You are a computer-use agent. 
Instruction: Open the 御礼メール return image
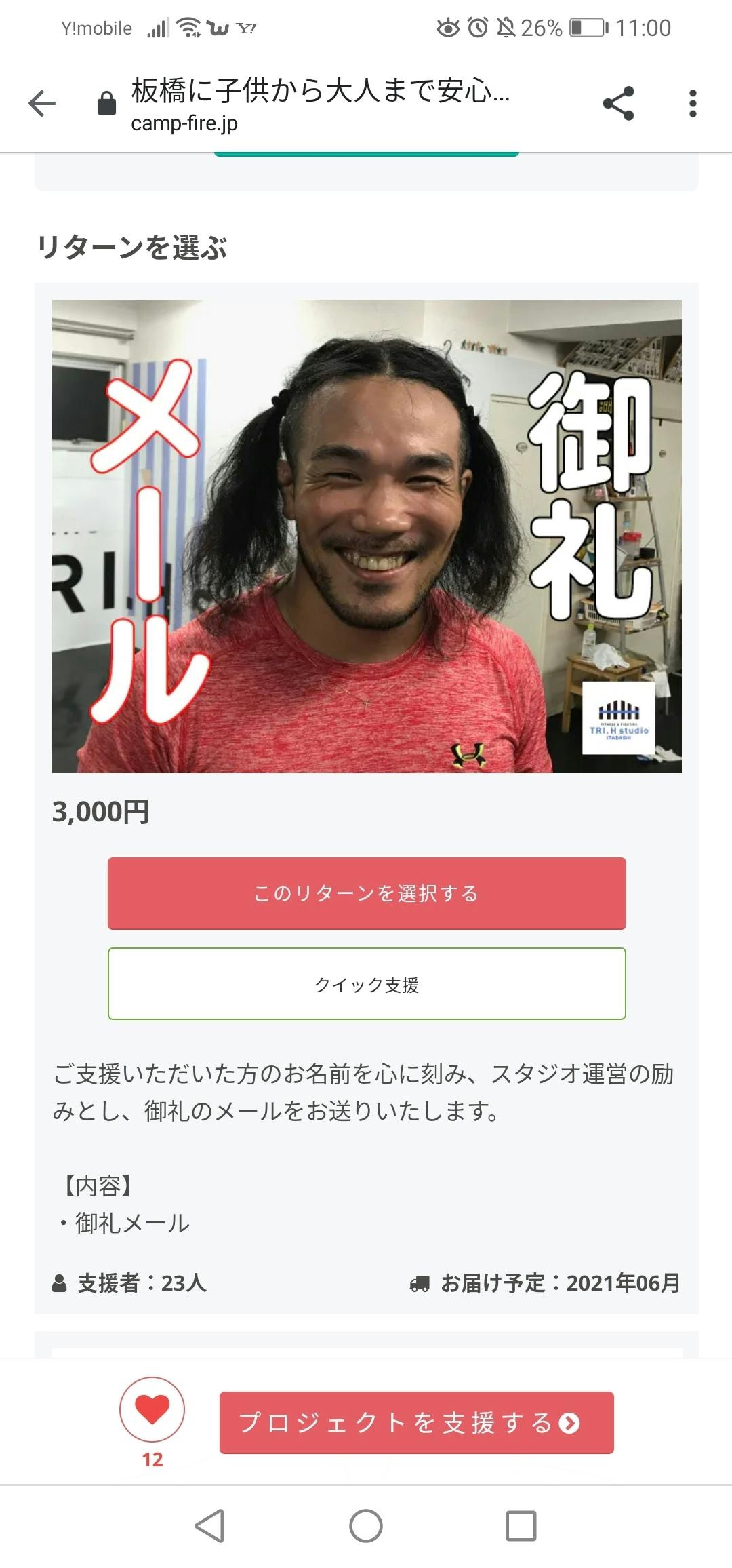[367, 536]
